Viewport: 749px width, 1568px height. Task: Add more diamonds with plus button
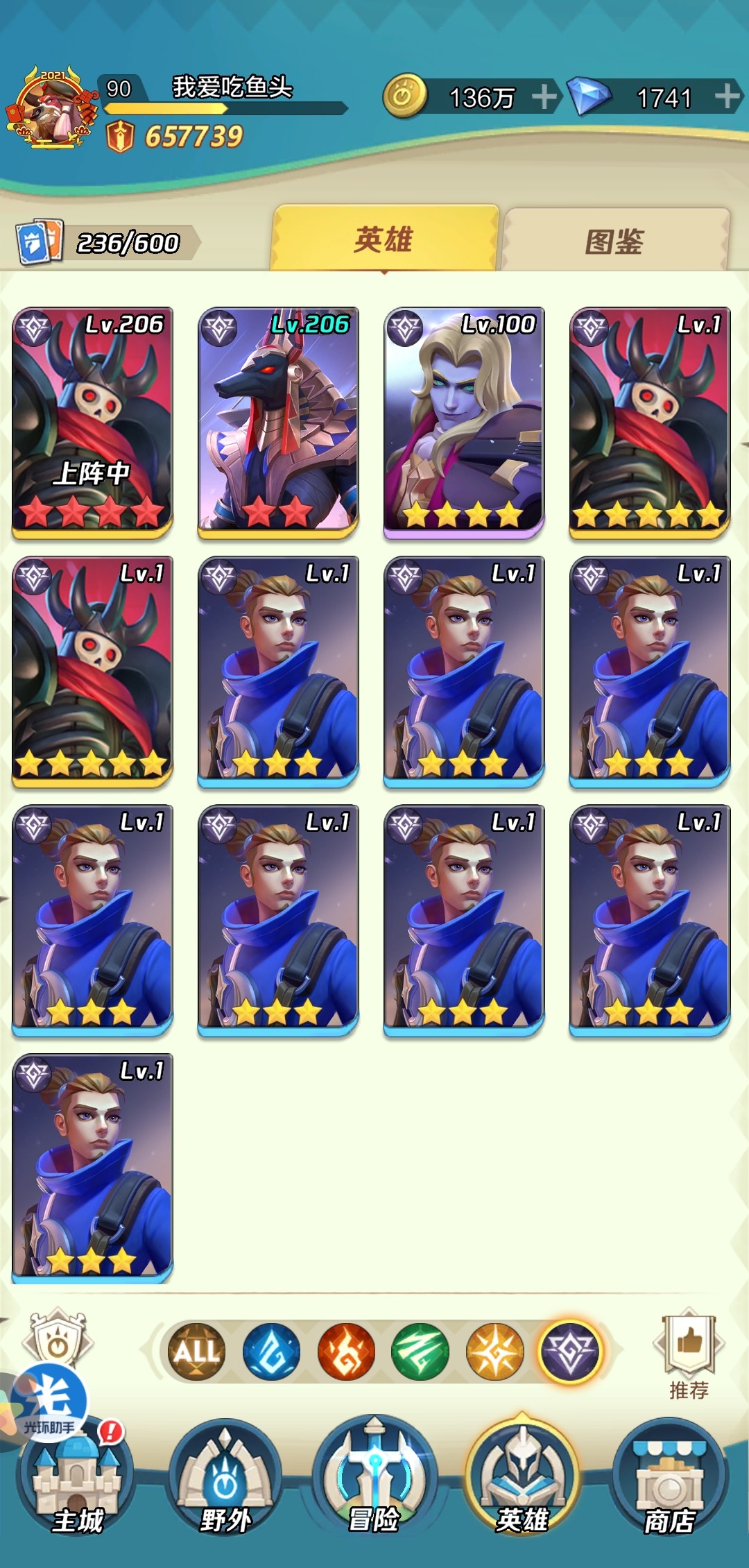click(728, 96)
